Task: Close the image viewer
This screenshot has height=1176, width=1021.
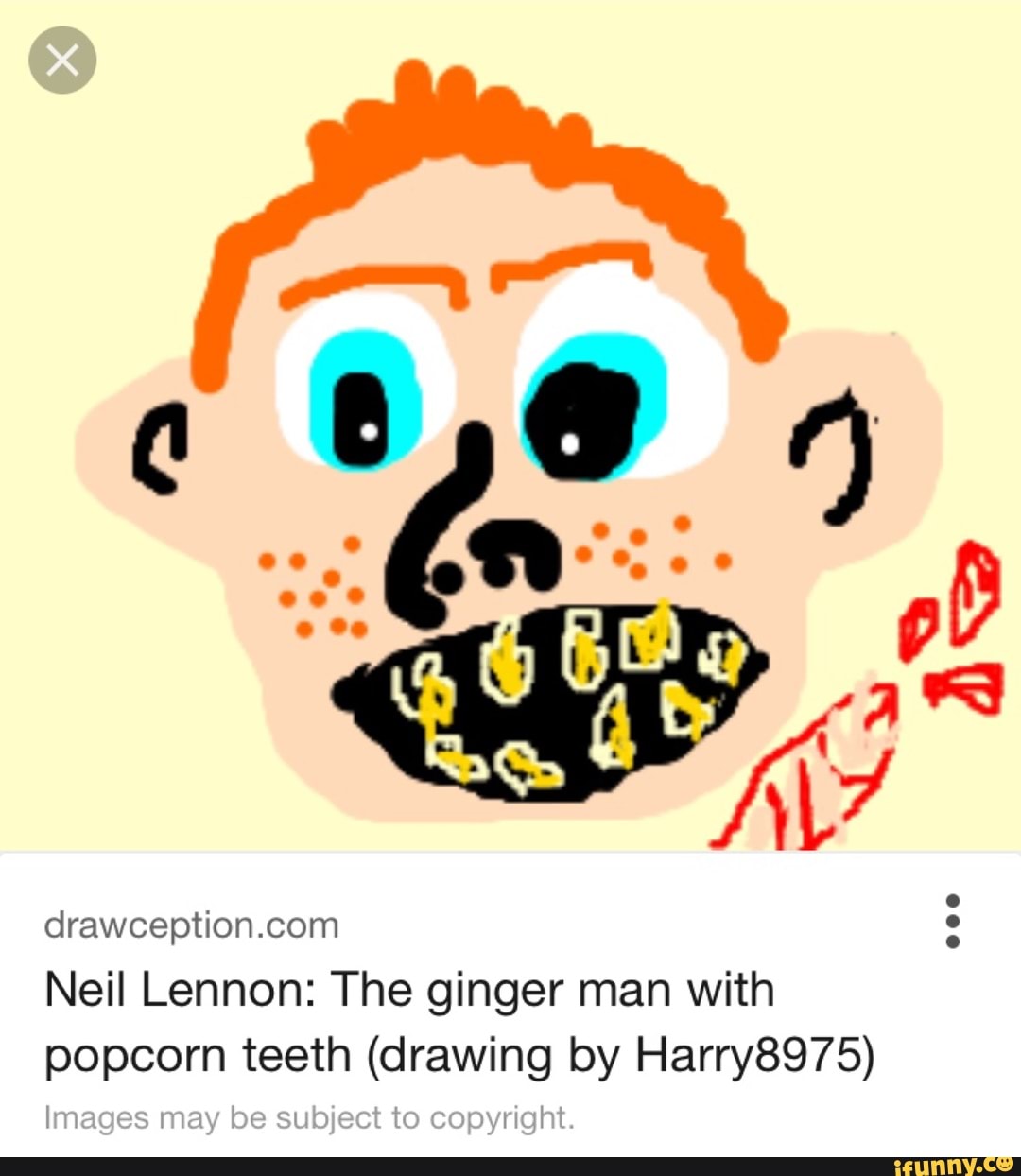Action: click(x=62, y=61)
